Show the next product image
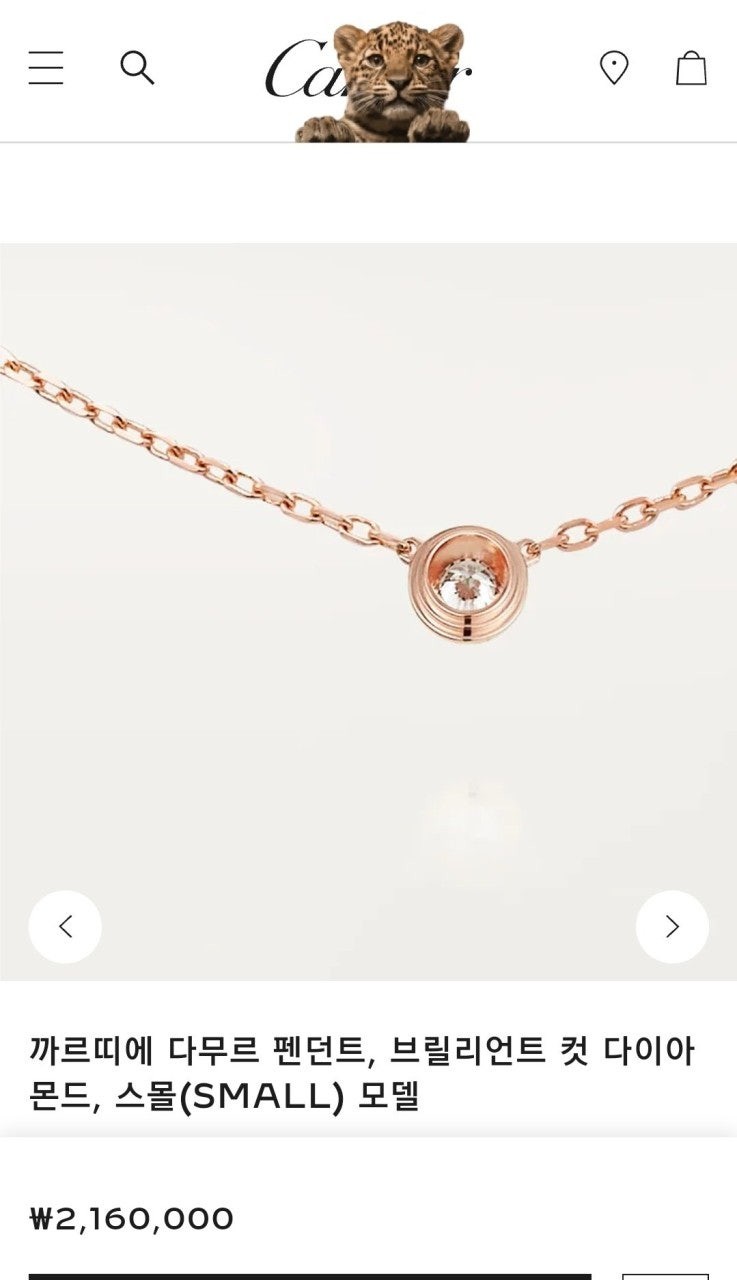737x1280 pixels. [672, 927]
